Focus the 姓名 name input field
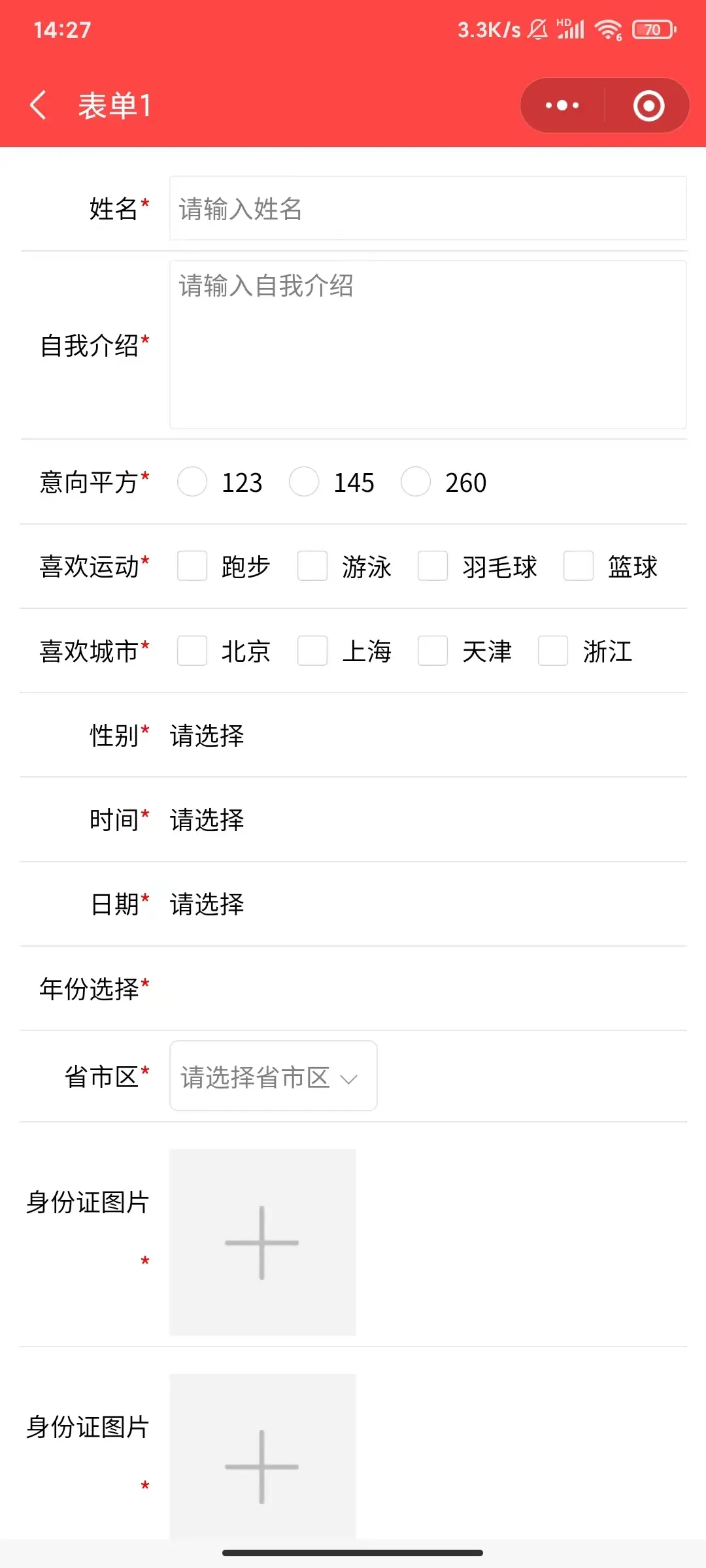Image resolution: width=706 pixels, height=1568 pixels. pyautogui.click(x=428, y=208)
